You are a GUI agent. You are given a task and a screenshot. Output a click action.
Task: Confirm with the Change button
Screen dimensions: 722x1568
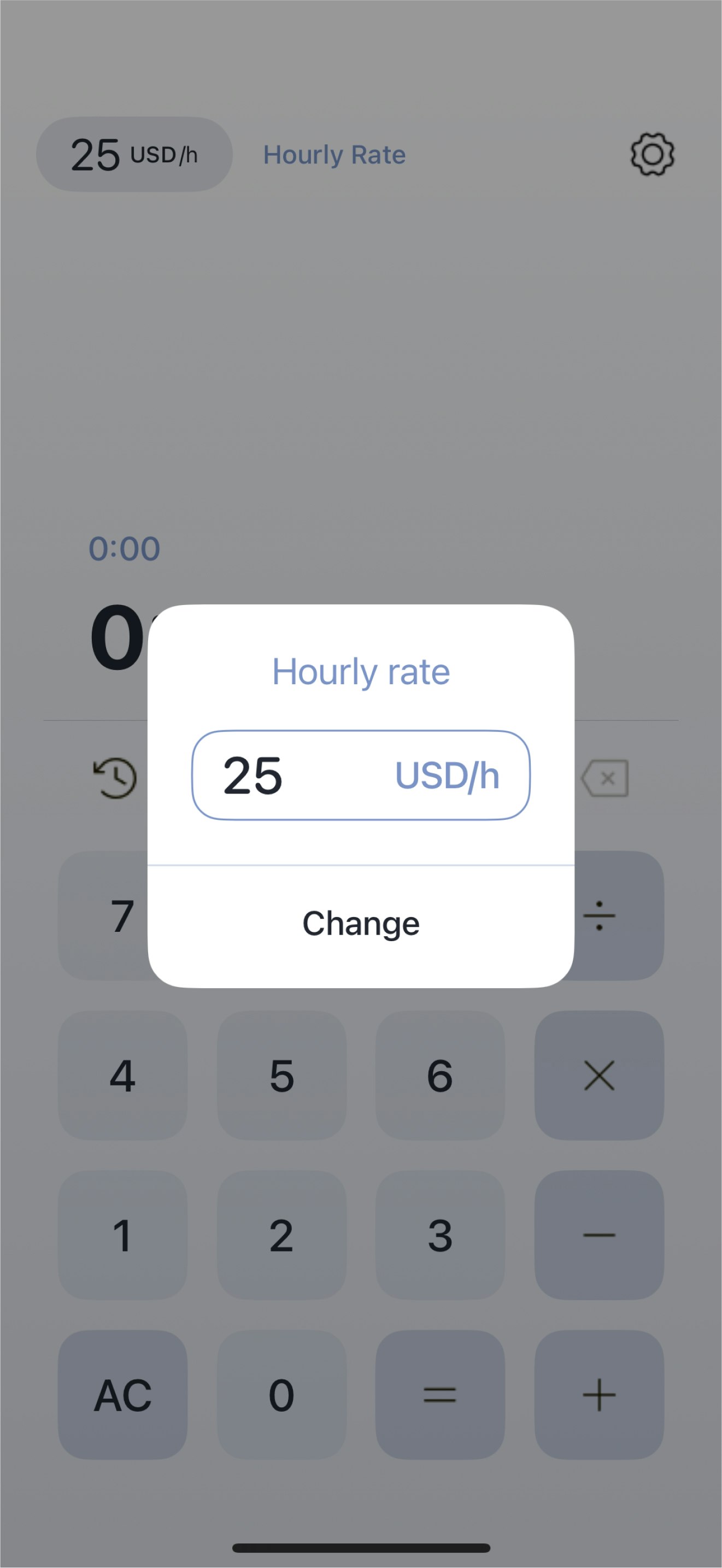point(360,924)
